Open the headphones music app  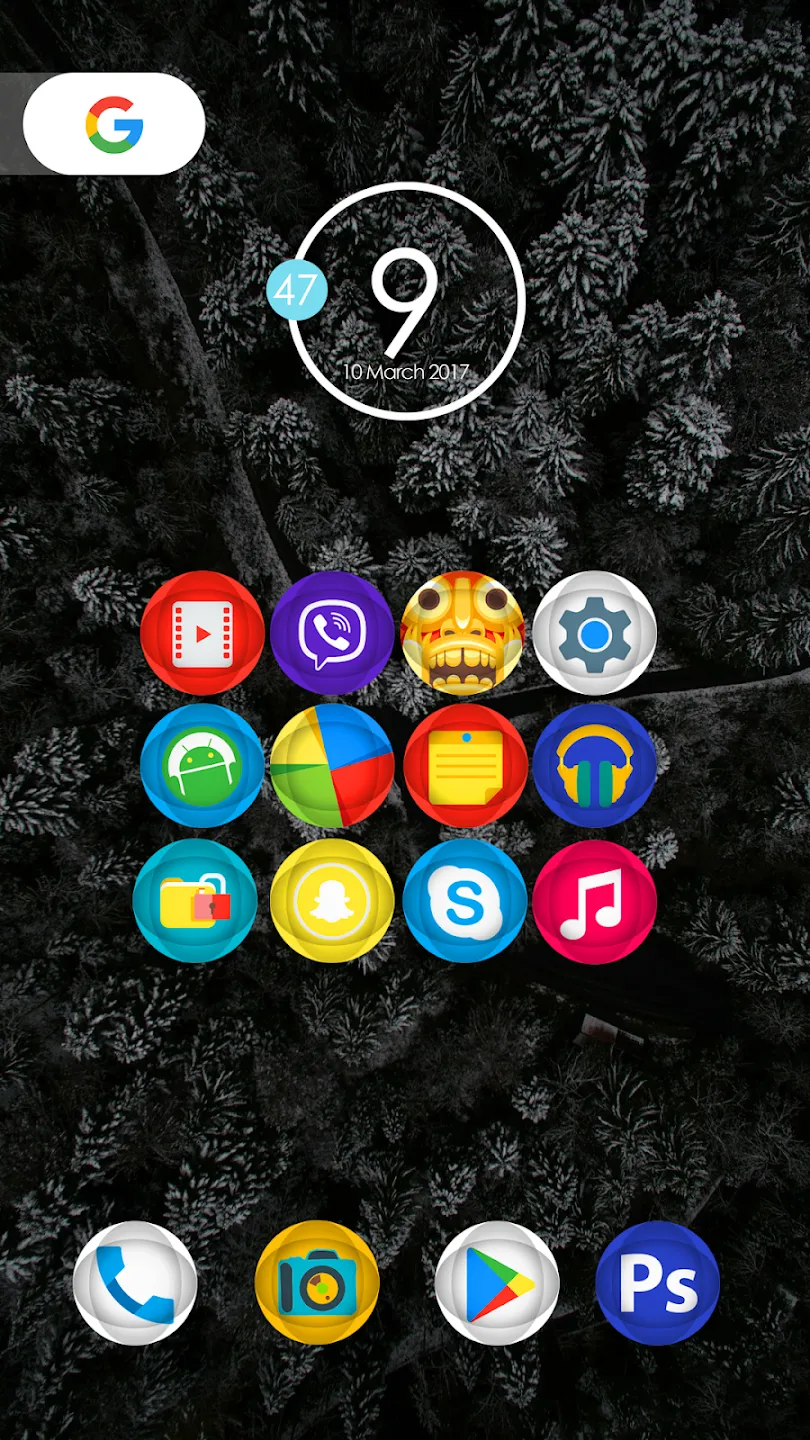click(x=594, y=766)
